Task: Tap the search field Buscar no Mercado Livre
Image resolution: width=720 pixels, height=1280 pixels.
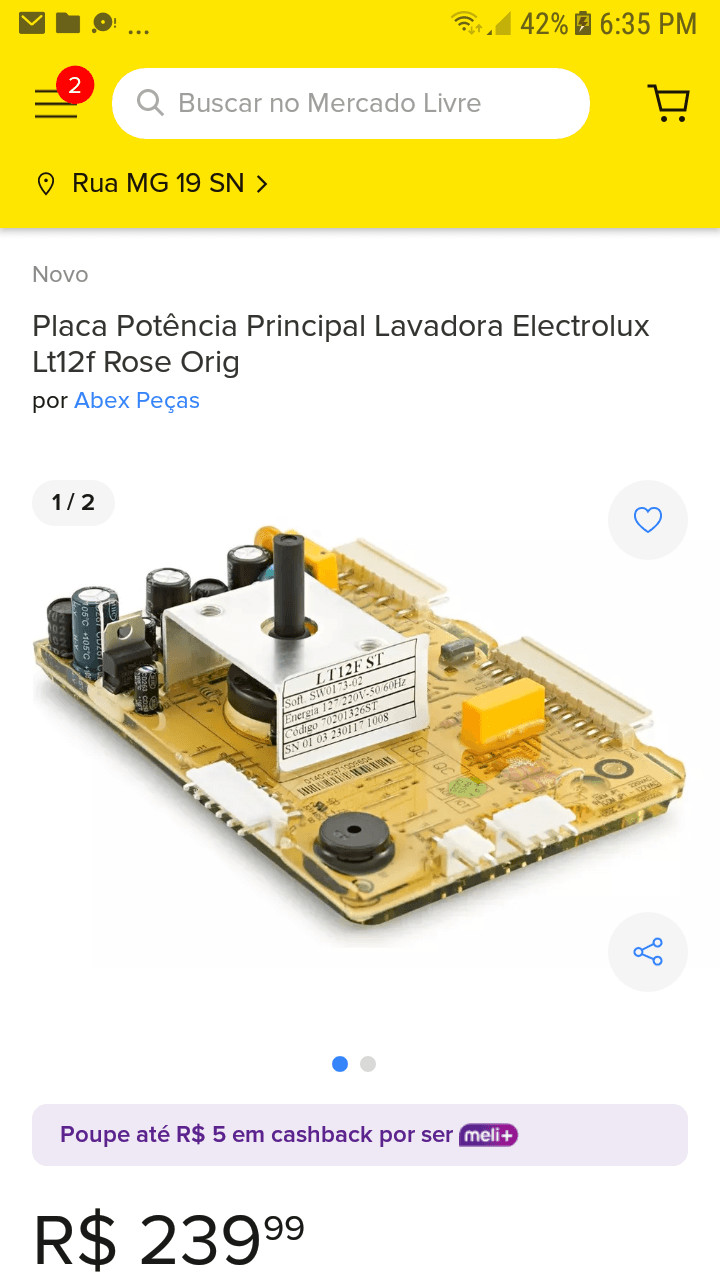Action: [x=350, y=103]
